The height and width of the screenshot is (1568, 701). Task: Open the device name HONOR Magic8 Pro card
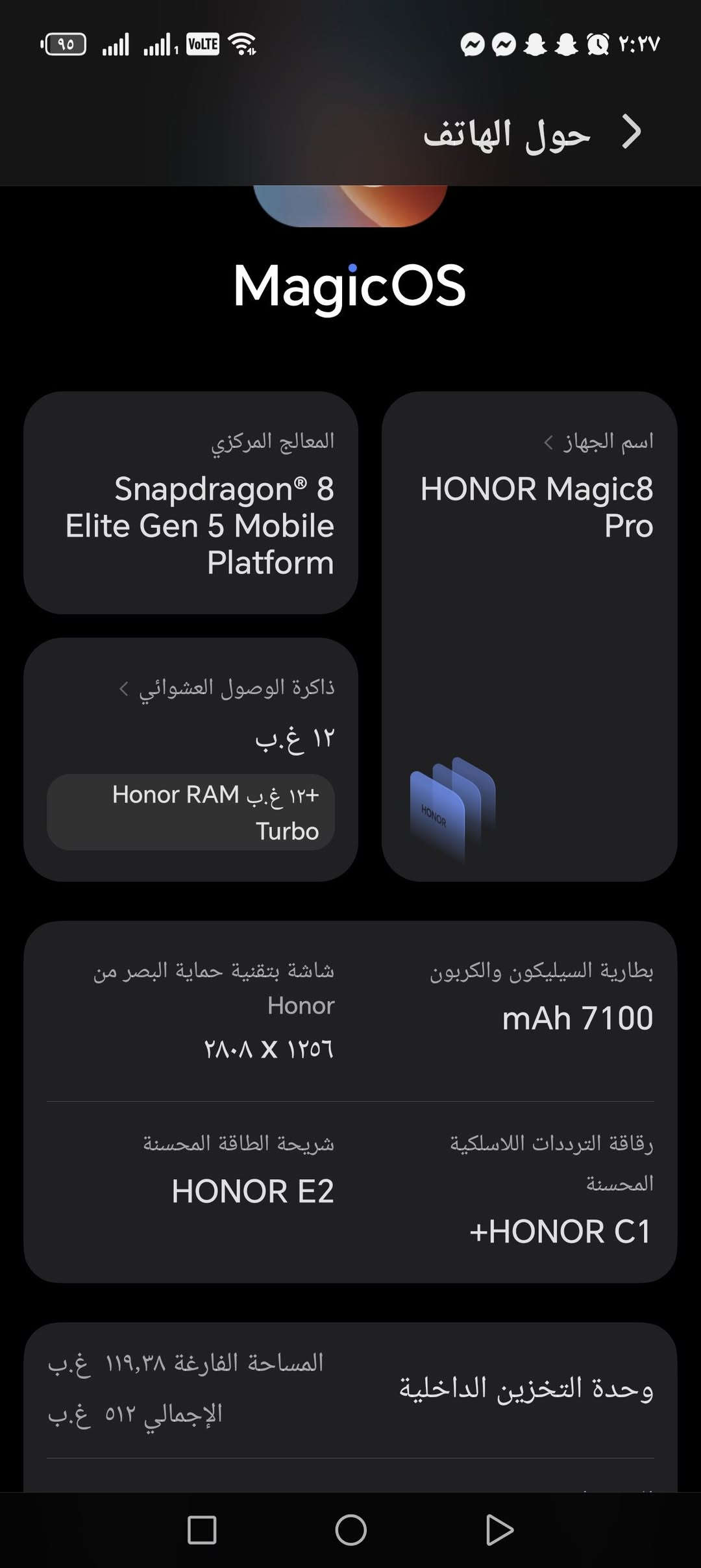[530, 635]
